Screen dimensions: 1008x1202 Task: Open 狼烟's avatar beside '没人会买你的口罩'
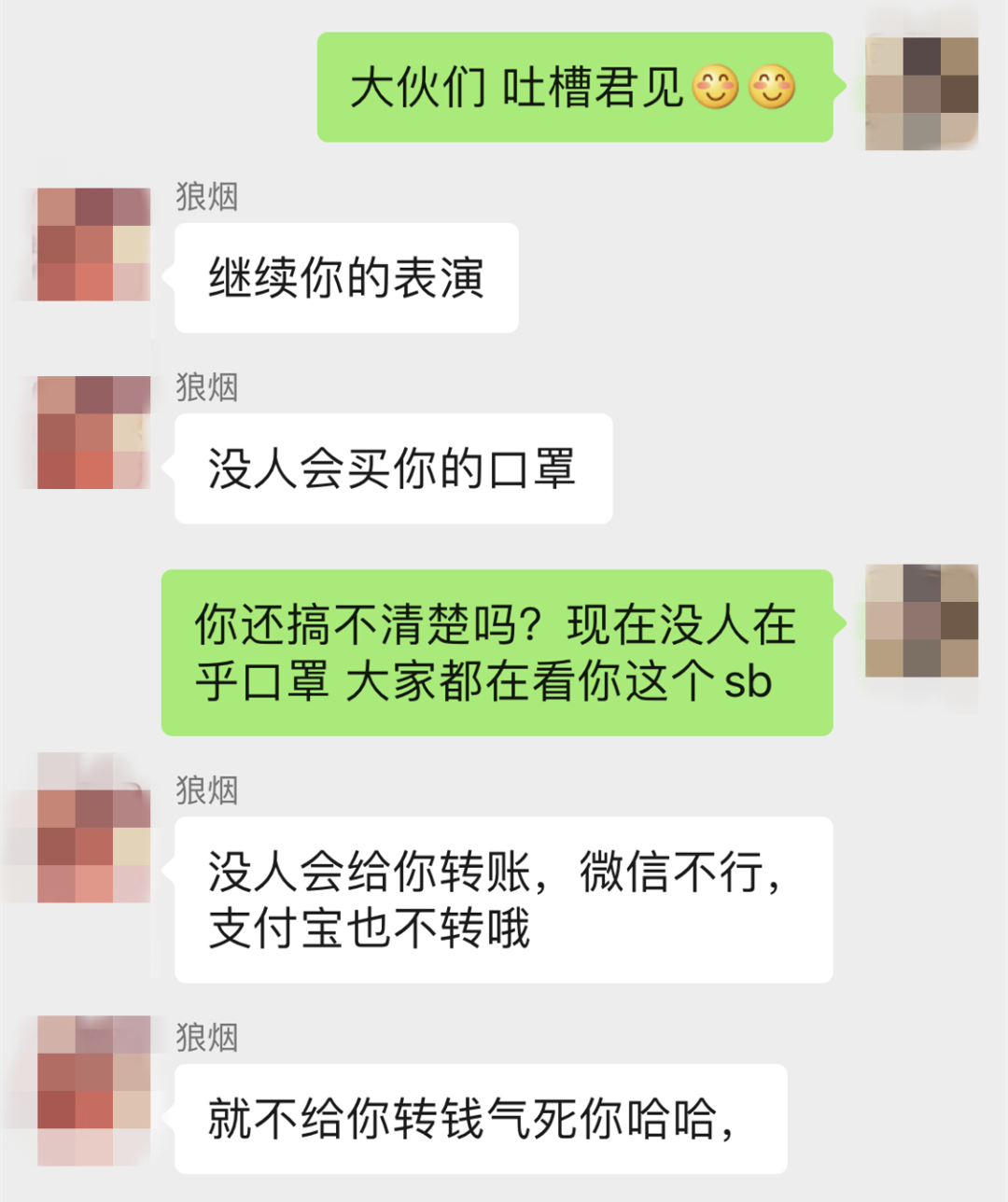click(93, 433)
